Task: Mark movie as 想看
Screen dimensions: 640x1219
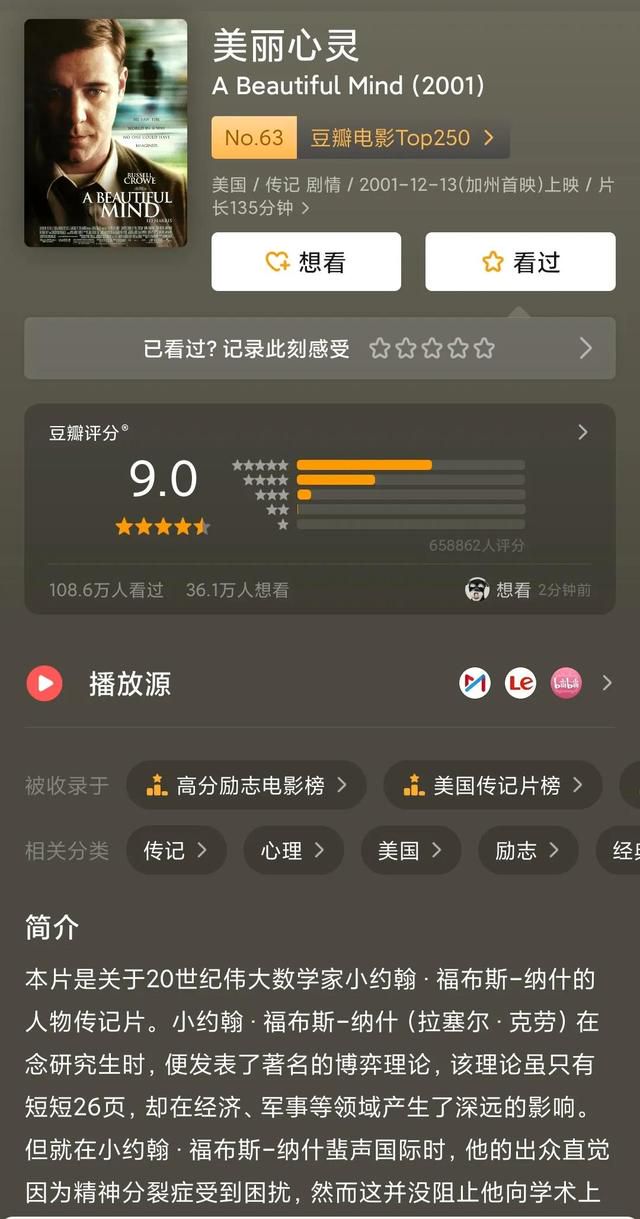Action: (x=306, y=262)
